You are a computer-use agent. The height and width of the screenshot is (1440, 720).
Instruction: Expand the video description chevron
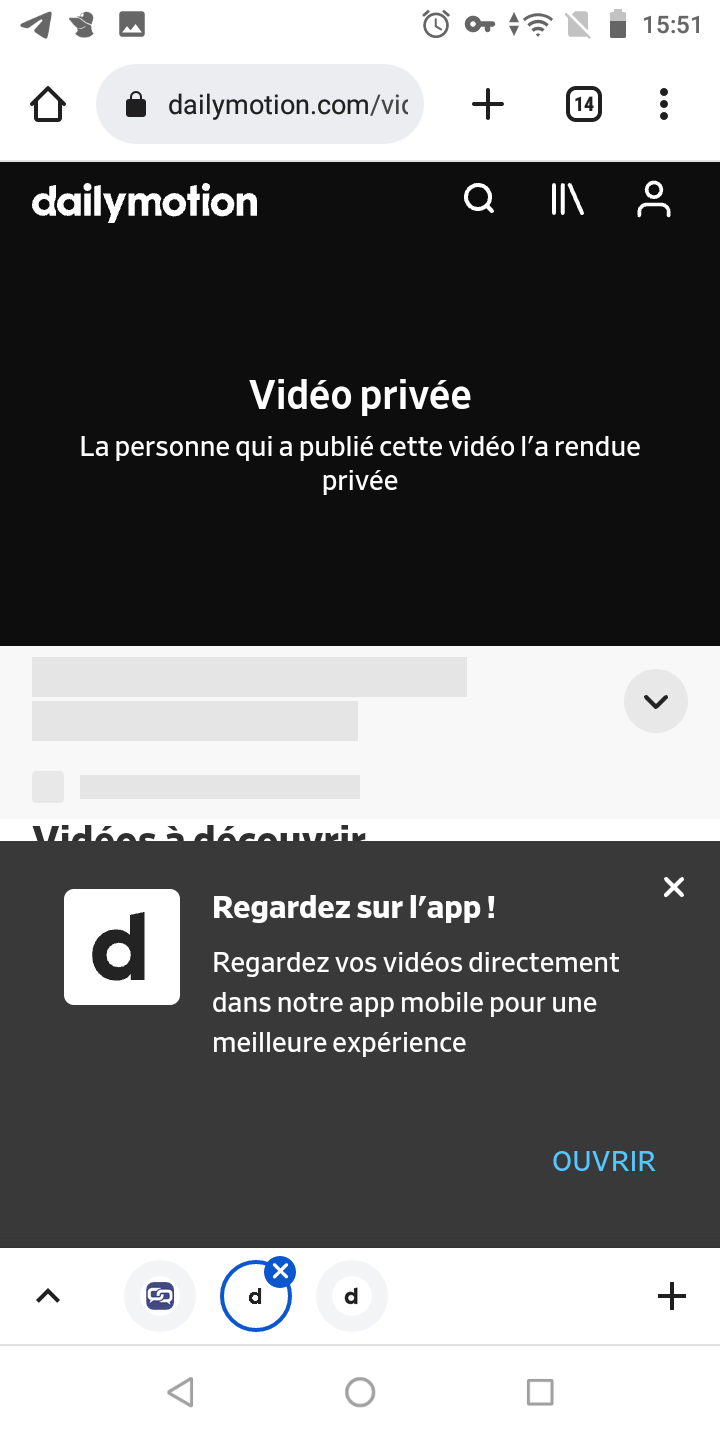(655, 701)
